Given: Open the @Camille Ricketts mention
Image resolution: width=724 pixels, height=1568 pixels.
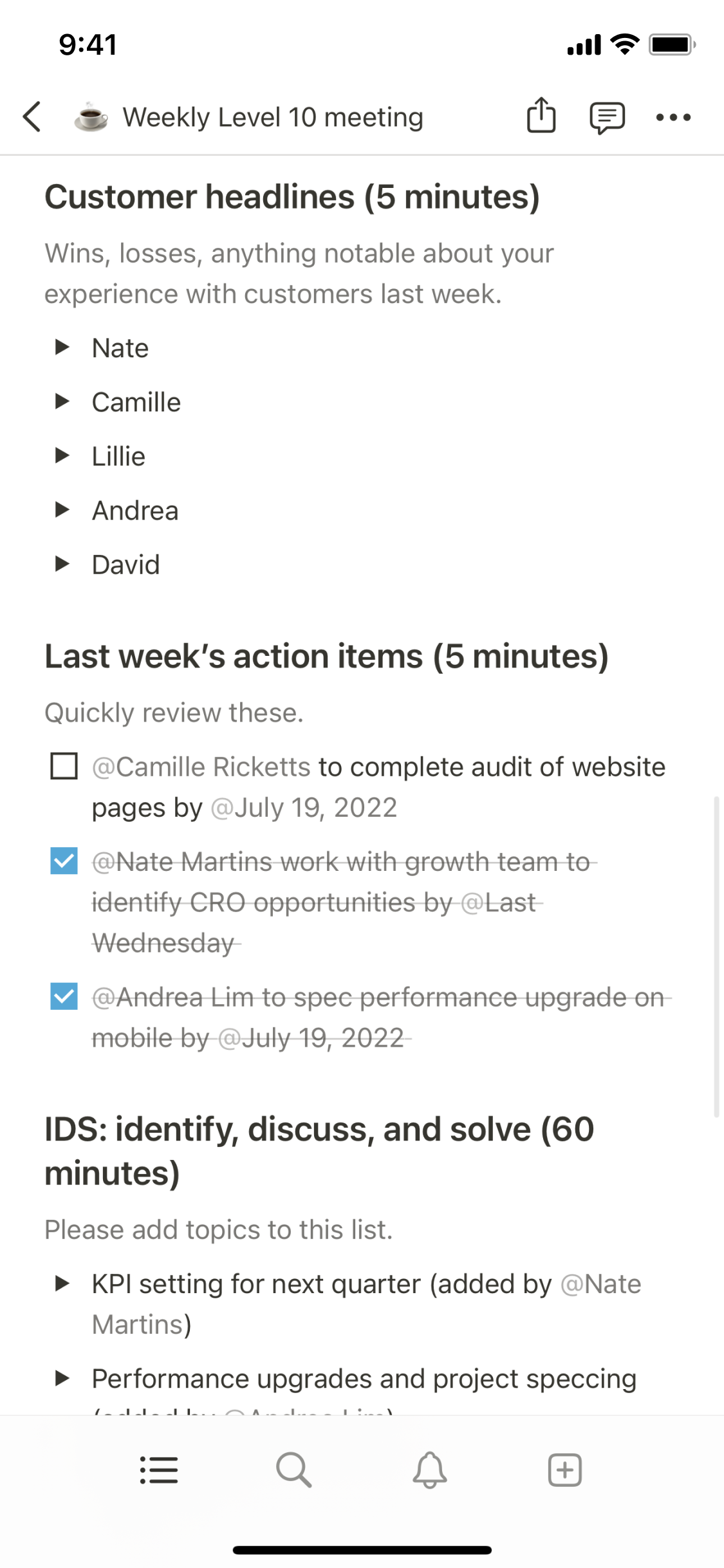Looking at the screenshot, I should [201, 767].
